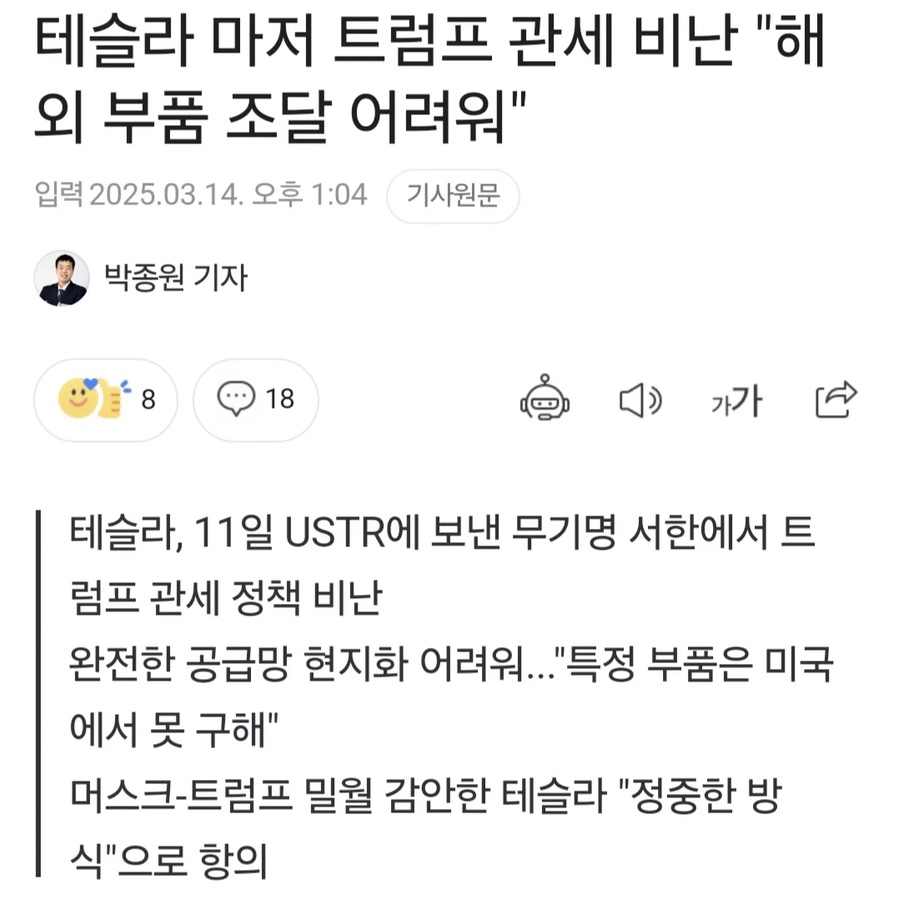Listen to the article with the speaker icon
Image resolution: width=899 pixels, height=899 pixels.
tap(641, 401)
